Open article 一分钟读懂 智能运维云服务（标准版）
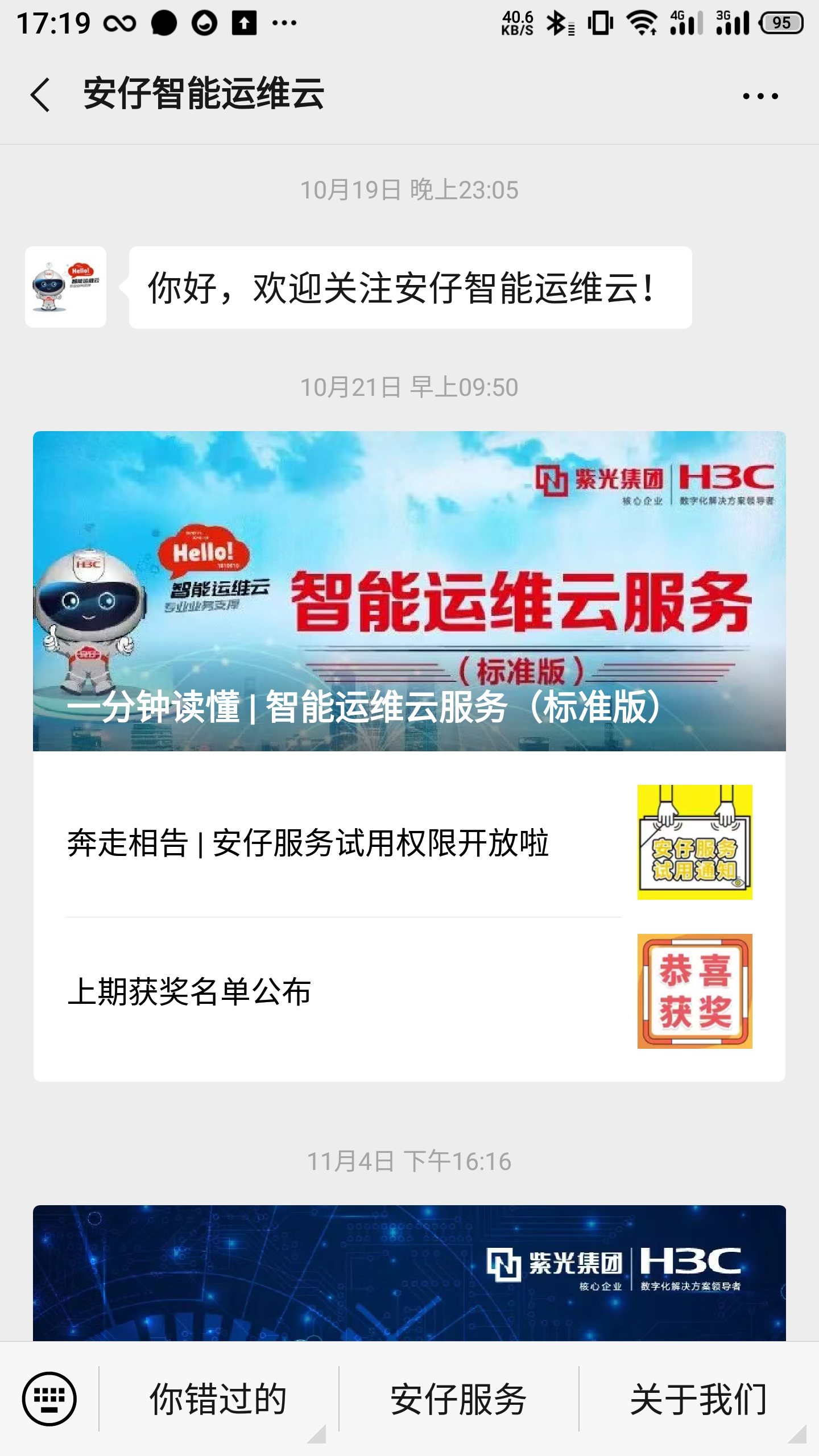 pyautogui.click(x=409, y=591)
